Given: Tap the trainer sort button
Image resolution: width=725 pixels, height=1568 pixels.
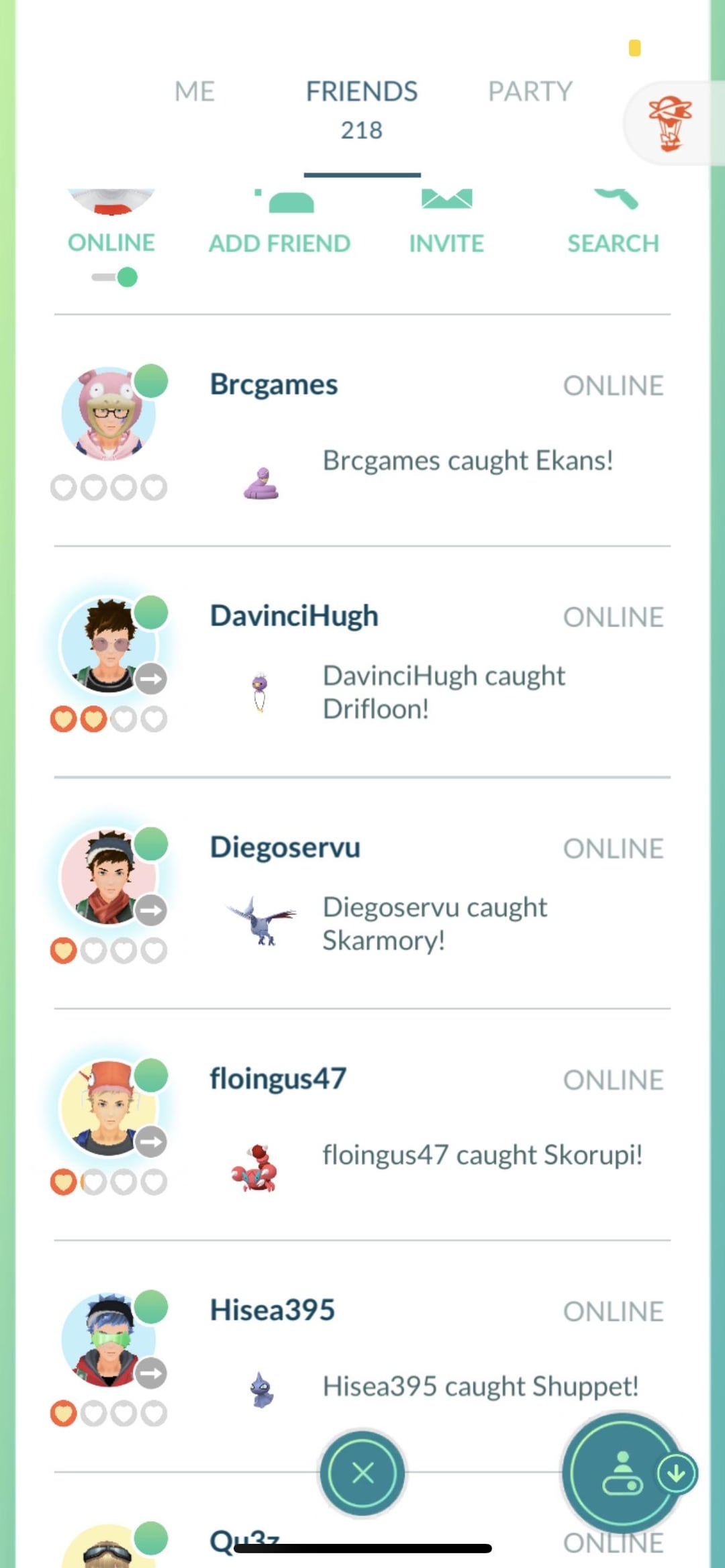Looking at the screenshot, I should 623,1473.
